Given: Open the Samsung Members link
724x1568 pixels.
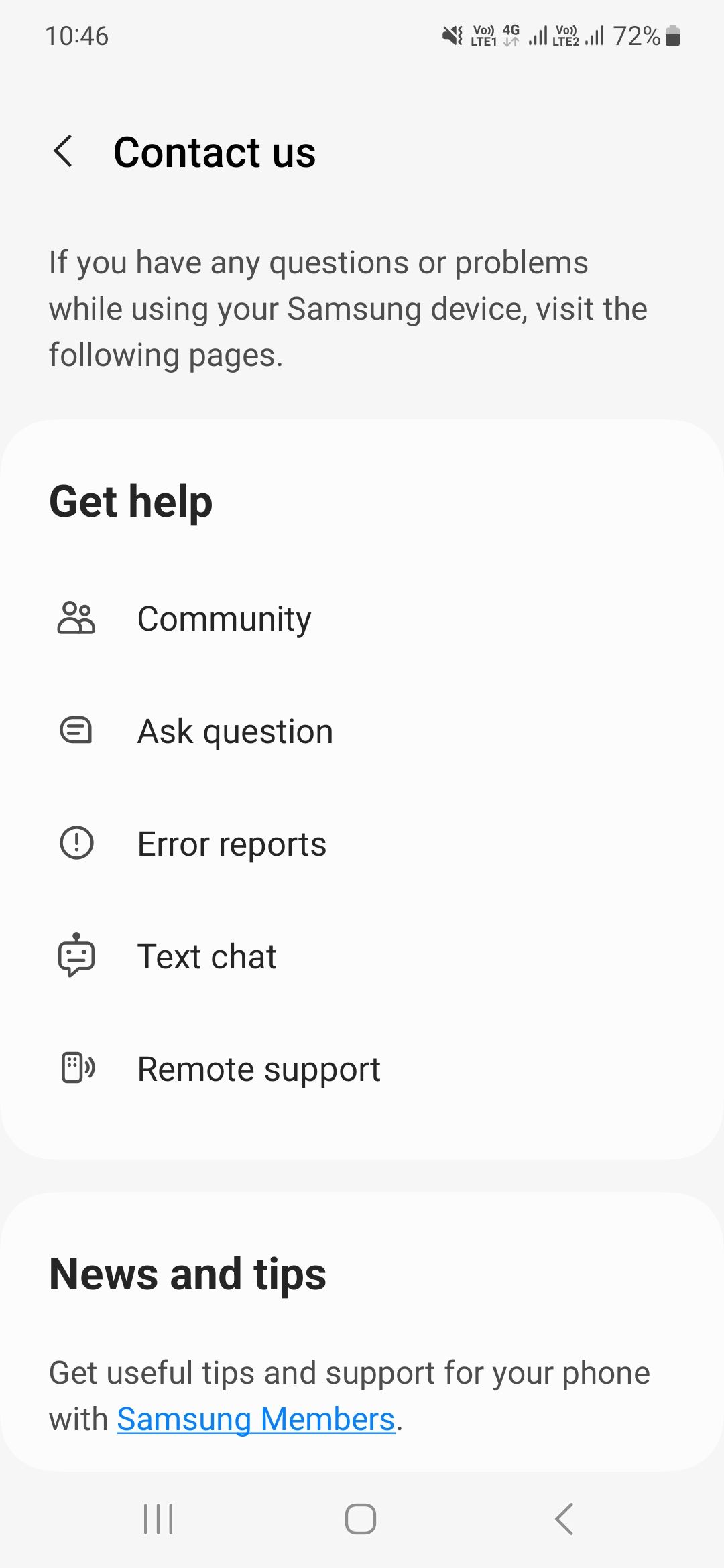Looking at the screenshot, I should (255, 1419).
